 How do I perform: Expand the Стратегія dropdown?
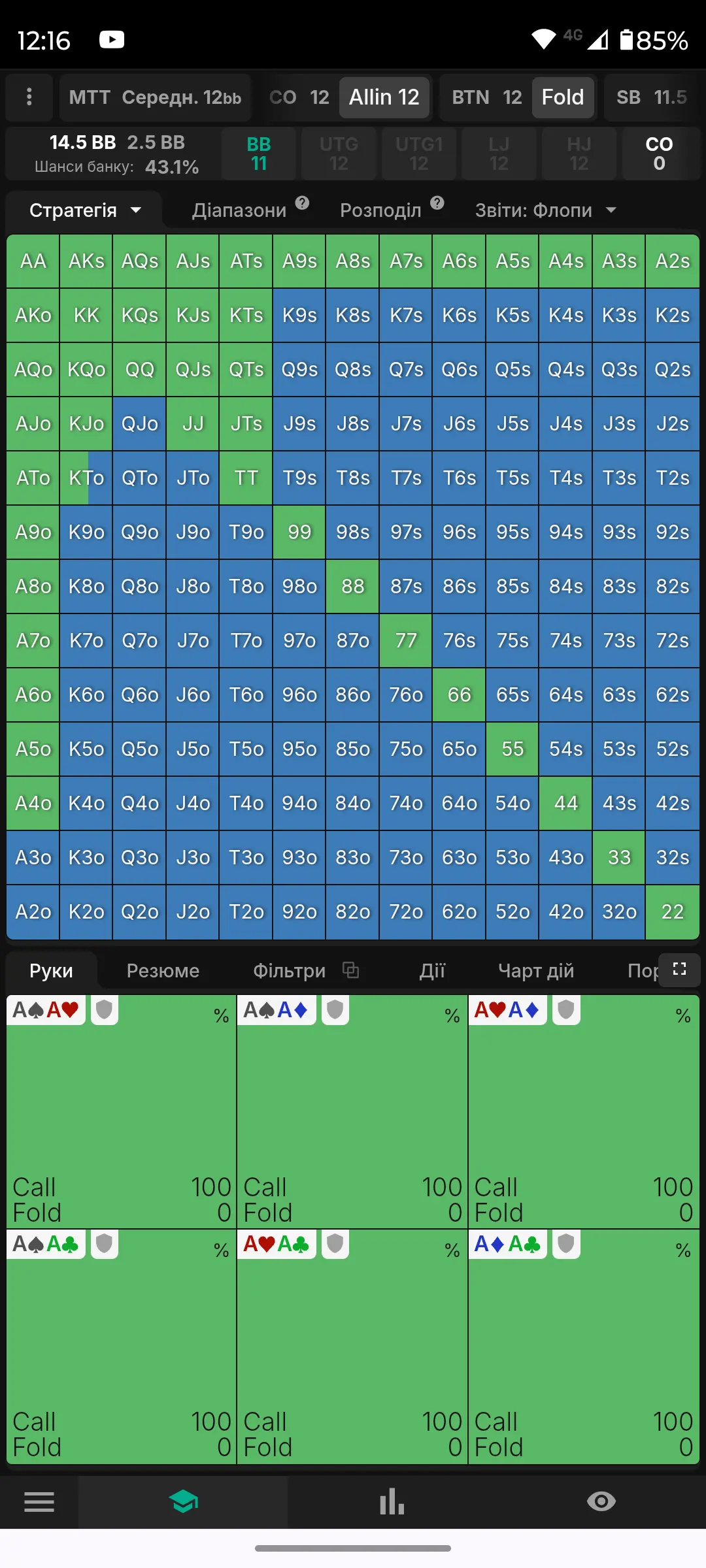[x=85, y=210]
